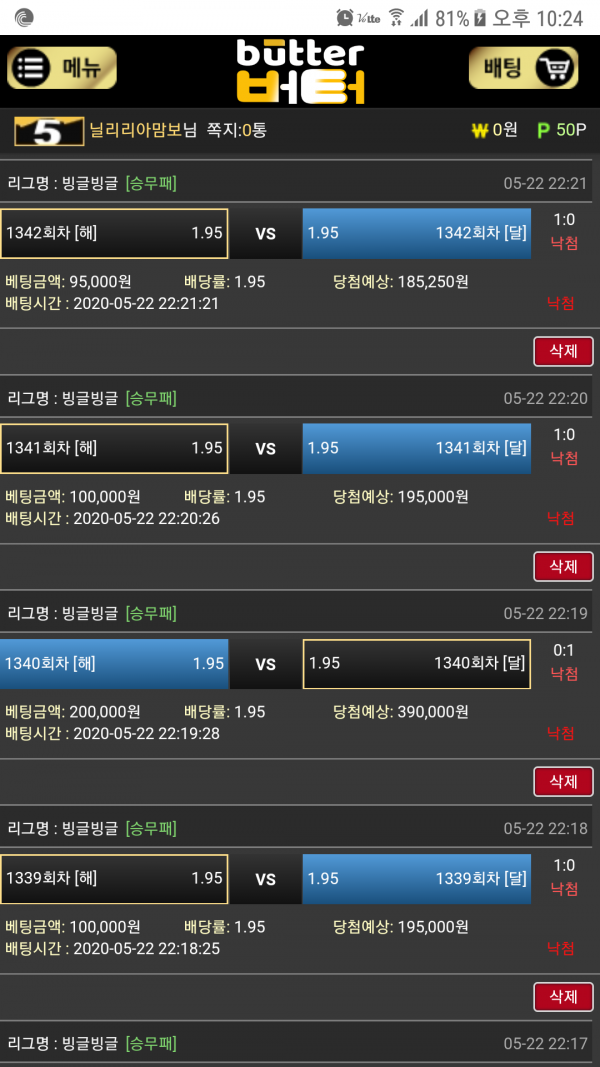
Task: Open the 배팅 cart button
Action: (523, 68)
